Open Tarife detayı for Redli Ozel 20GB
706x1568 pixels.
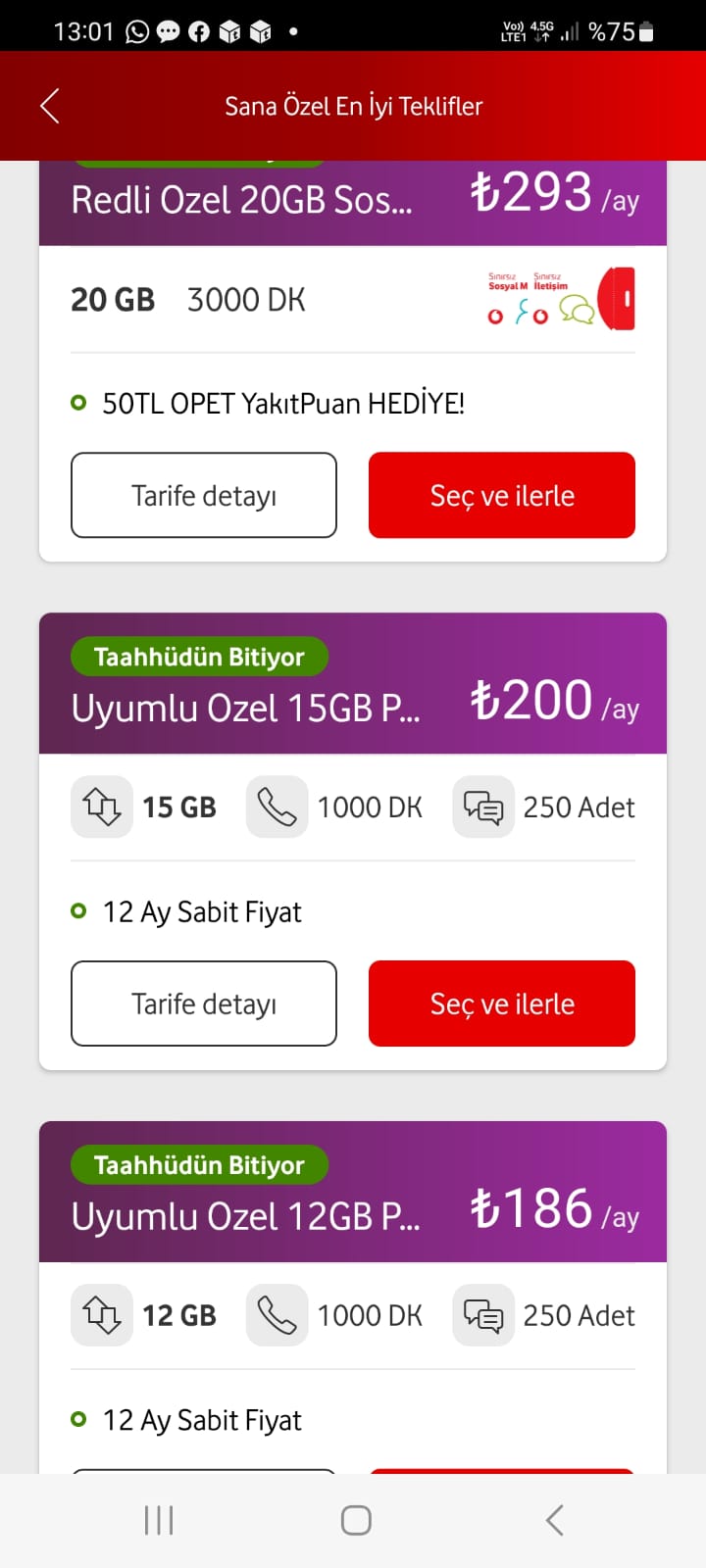click(x=204, y=495)
